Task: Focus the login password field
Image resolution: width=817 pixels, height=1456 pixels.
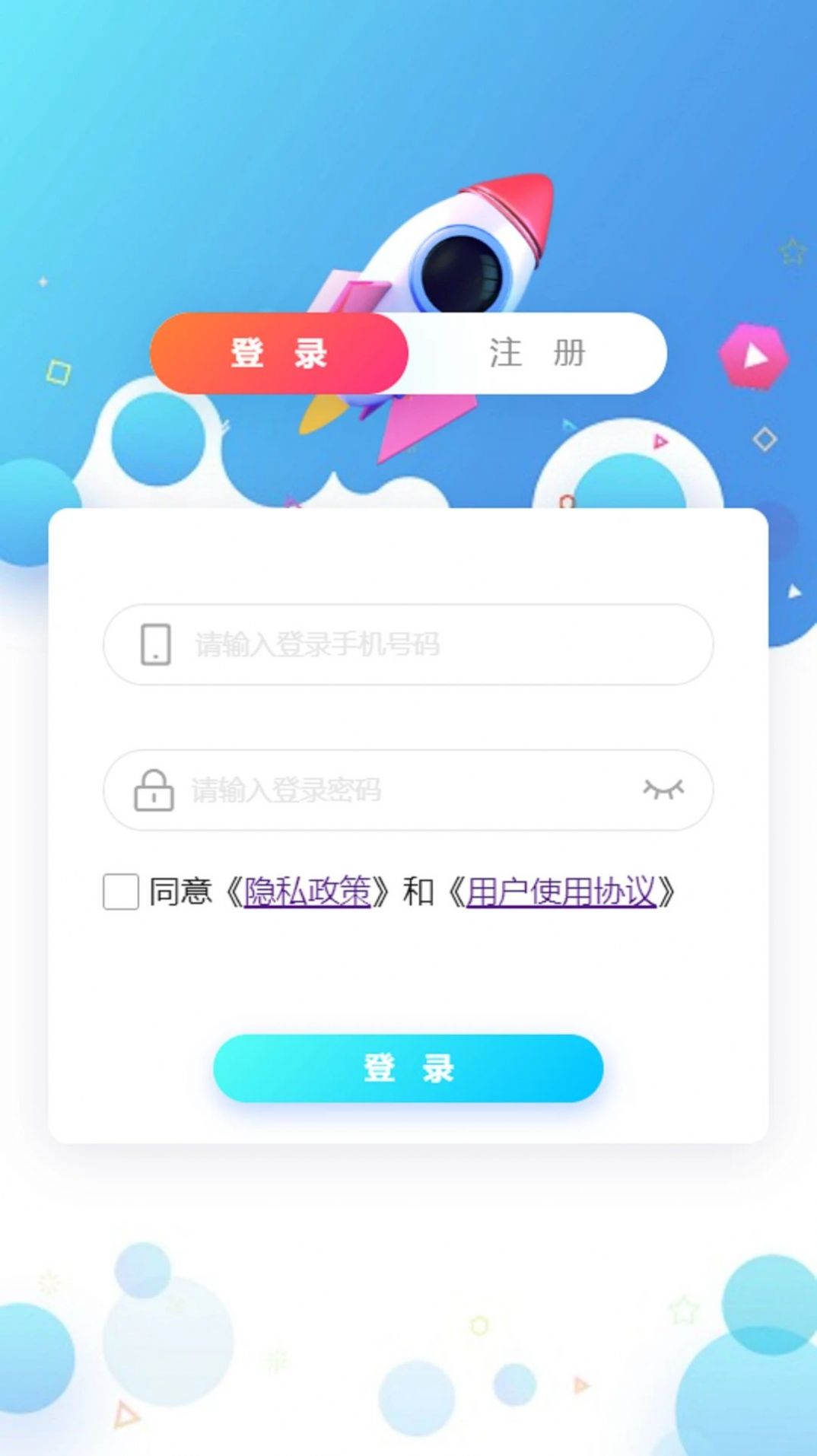Action: (396, 790)
